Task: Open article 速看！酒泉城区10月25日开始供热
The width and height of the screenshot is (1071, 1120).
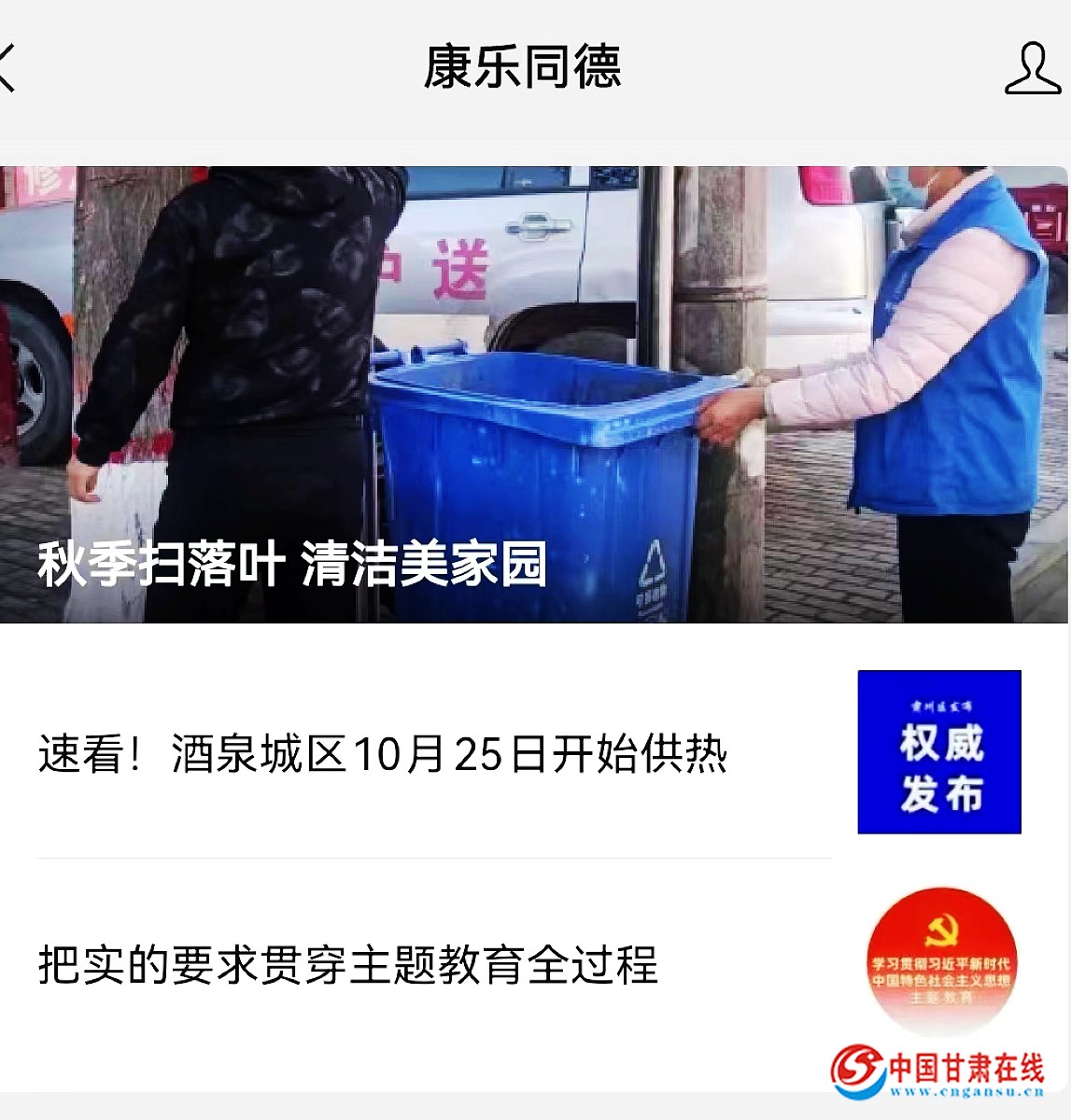Action: 383,753
